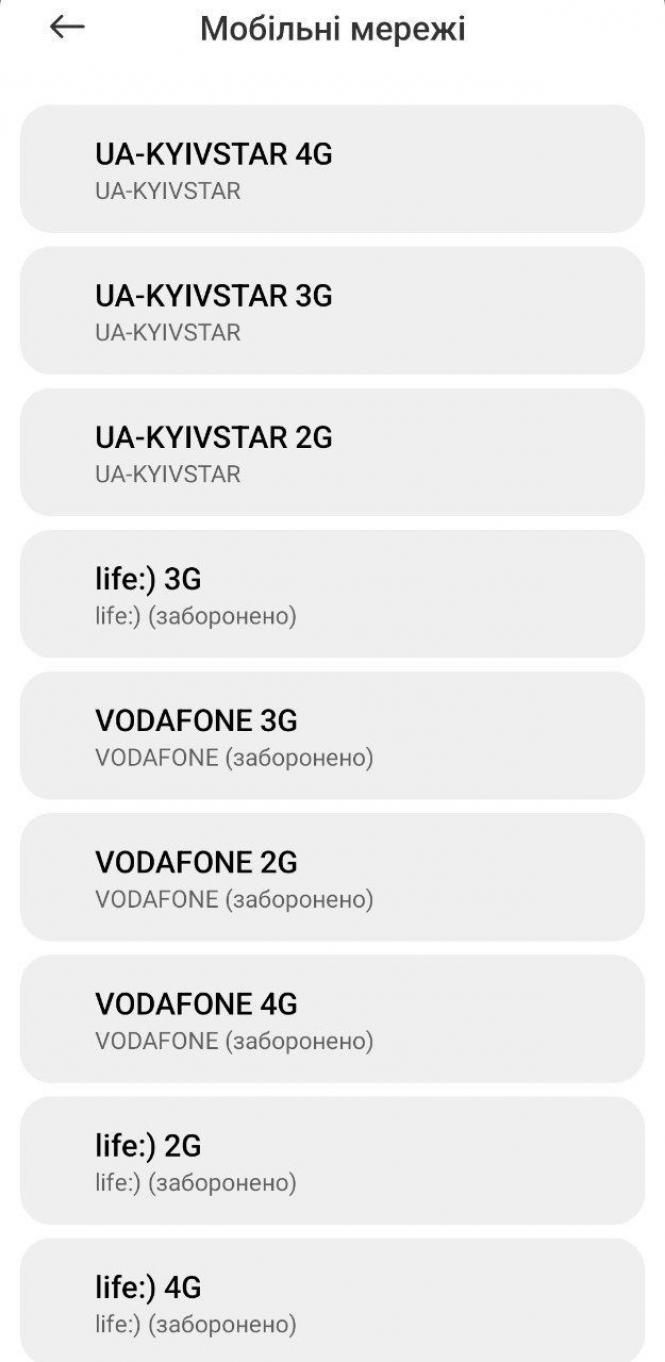
Task: Go back from Мобільні мережі screen
Action: click(67, 28)
